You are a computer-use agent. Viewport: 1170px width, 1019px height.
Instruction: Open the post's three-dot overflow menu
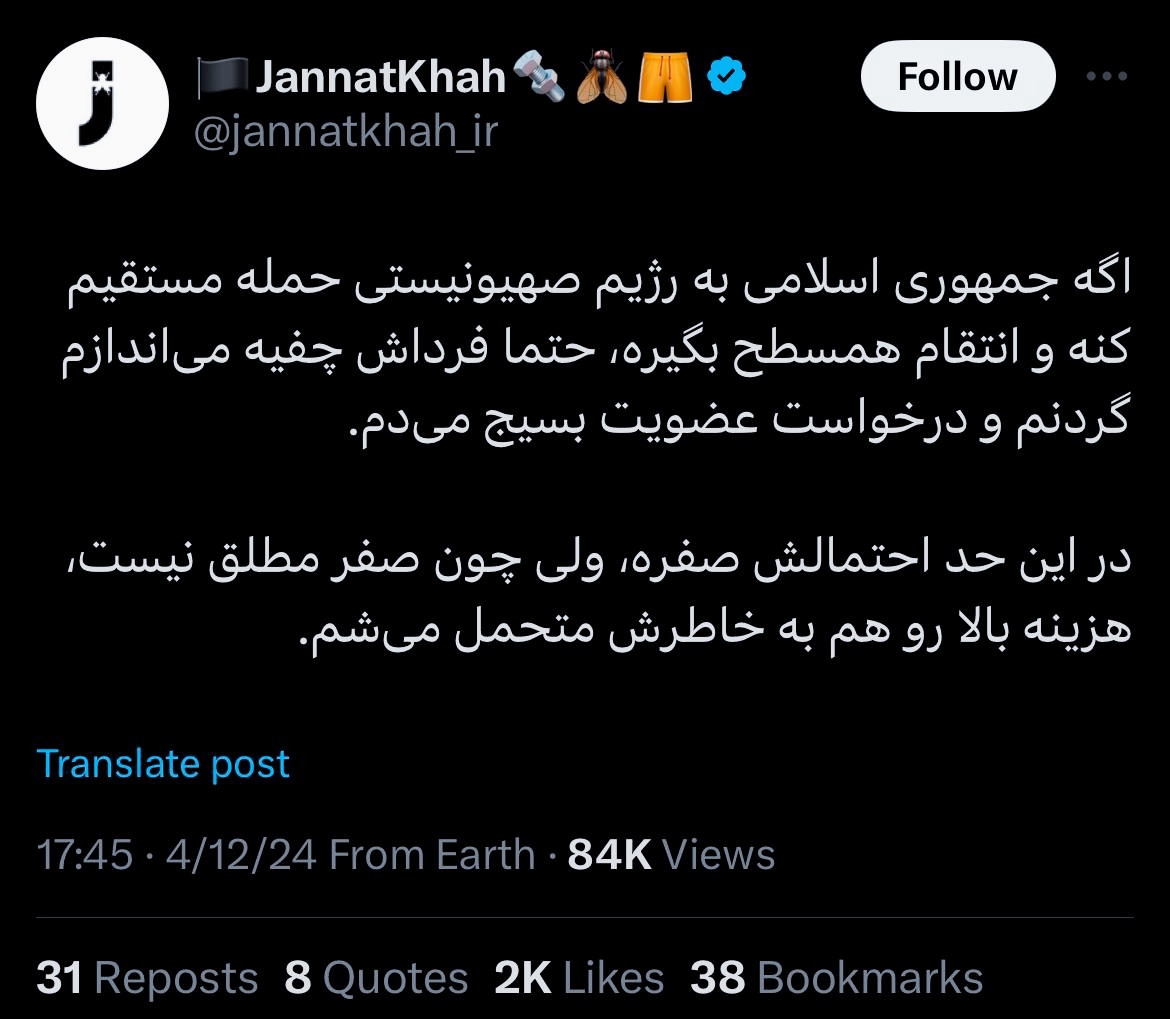(x=1106, y=77)
